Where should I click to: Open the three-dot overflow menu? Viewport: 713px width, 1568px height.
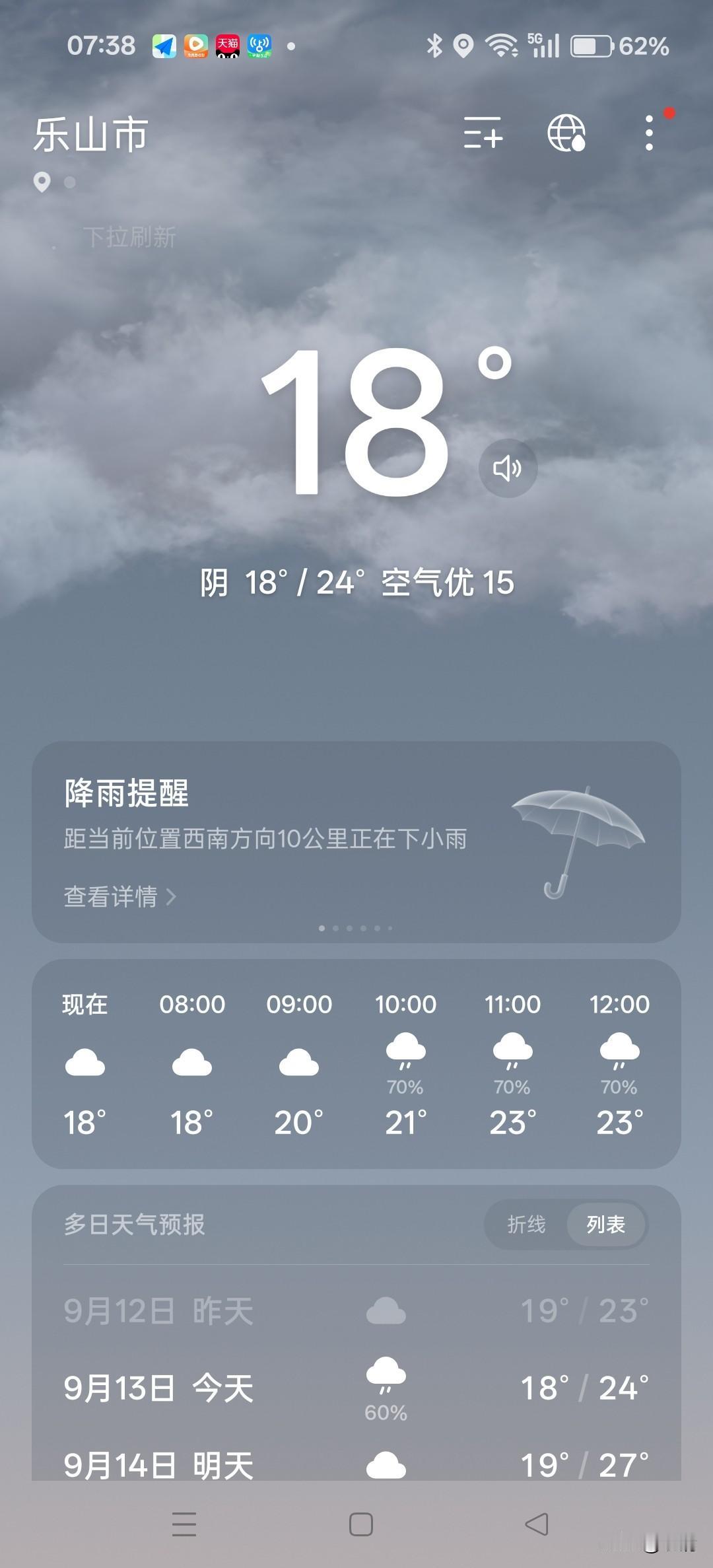[x=650, y=133]
